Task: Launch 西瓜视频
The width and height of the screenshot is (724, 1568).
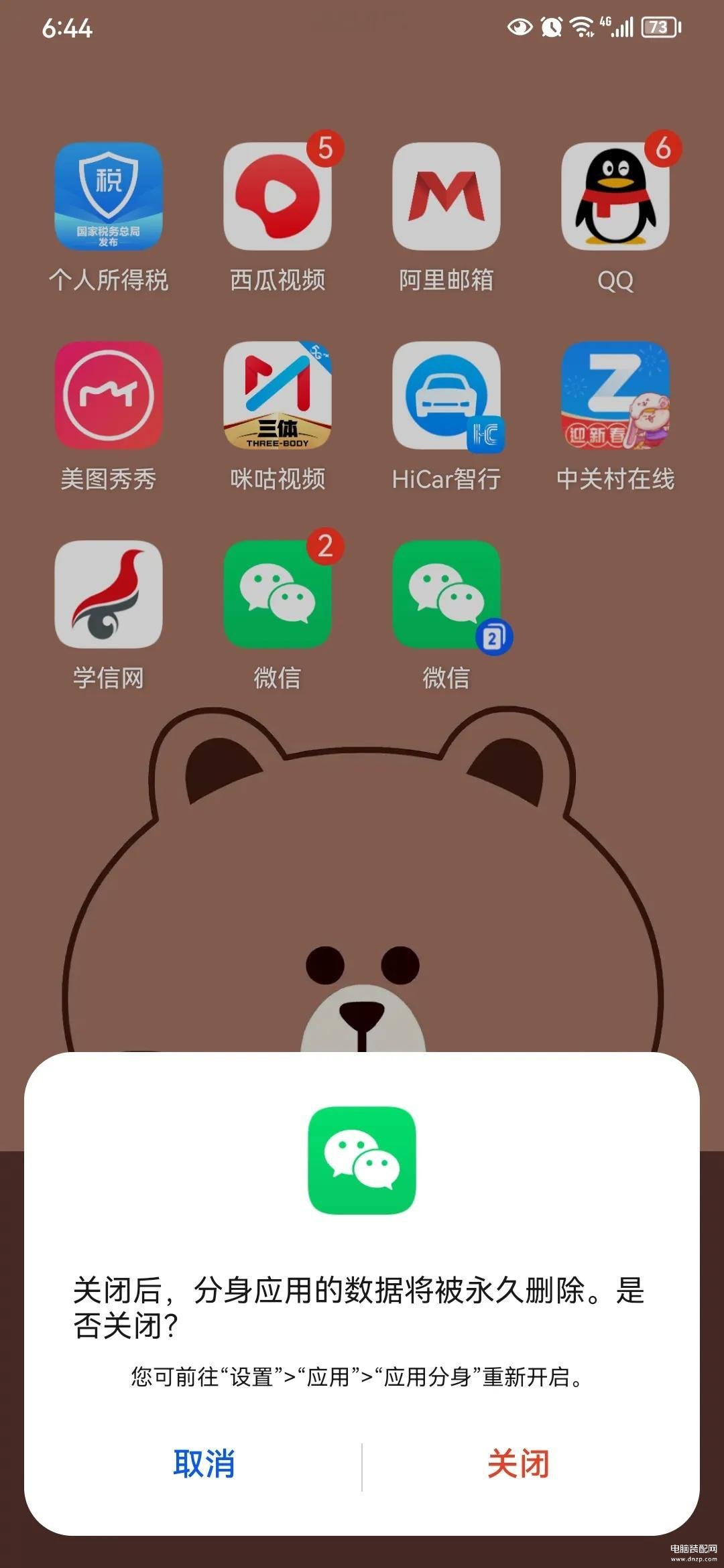Action: pyautogui.click(x=278, y=196)
